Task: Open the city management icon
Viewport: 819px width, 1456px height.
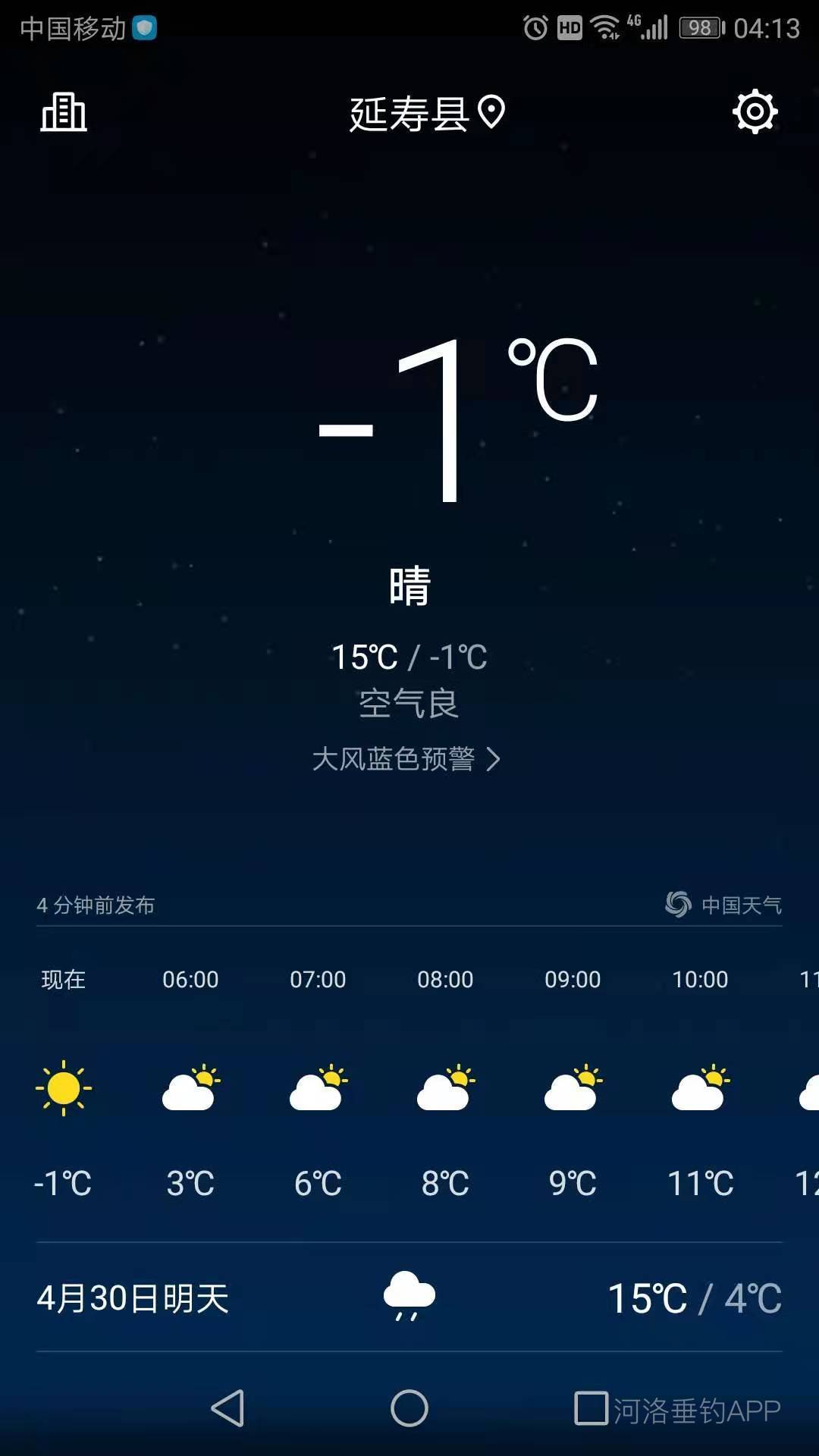Action: click(x=64, y=113)
